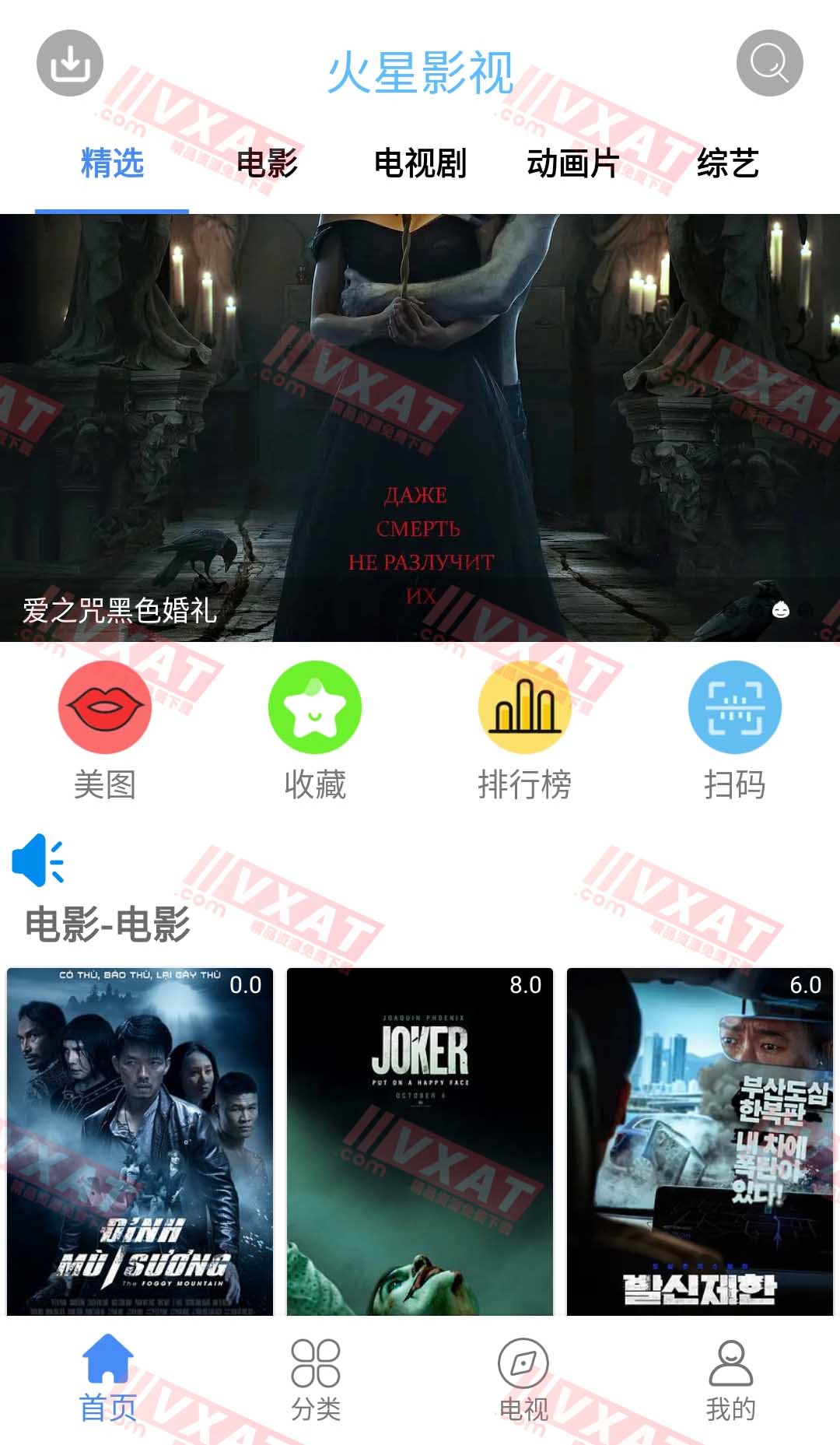Select the 精选 tab

[113, 163]
